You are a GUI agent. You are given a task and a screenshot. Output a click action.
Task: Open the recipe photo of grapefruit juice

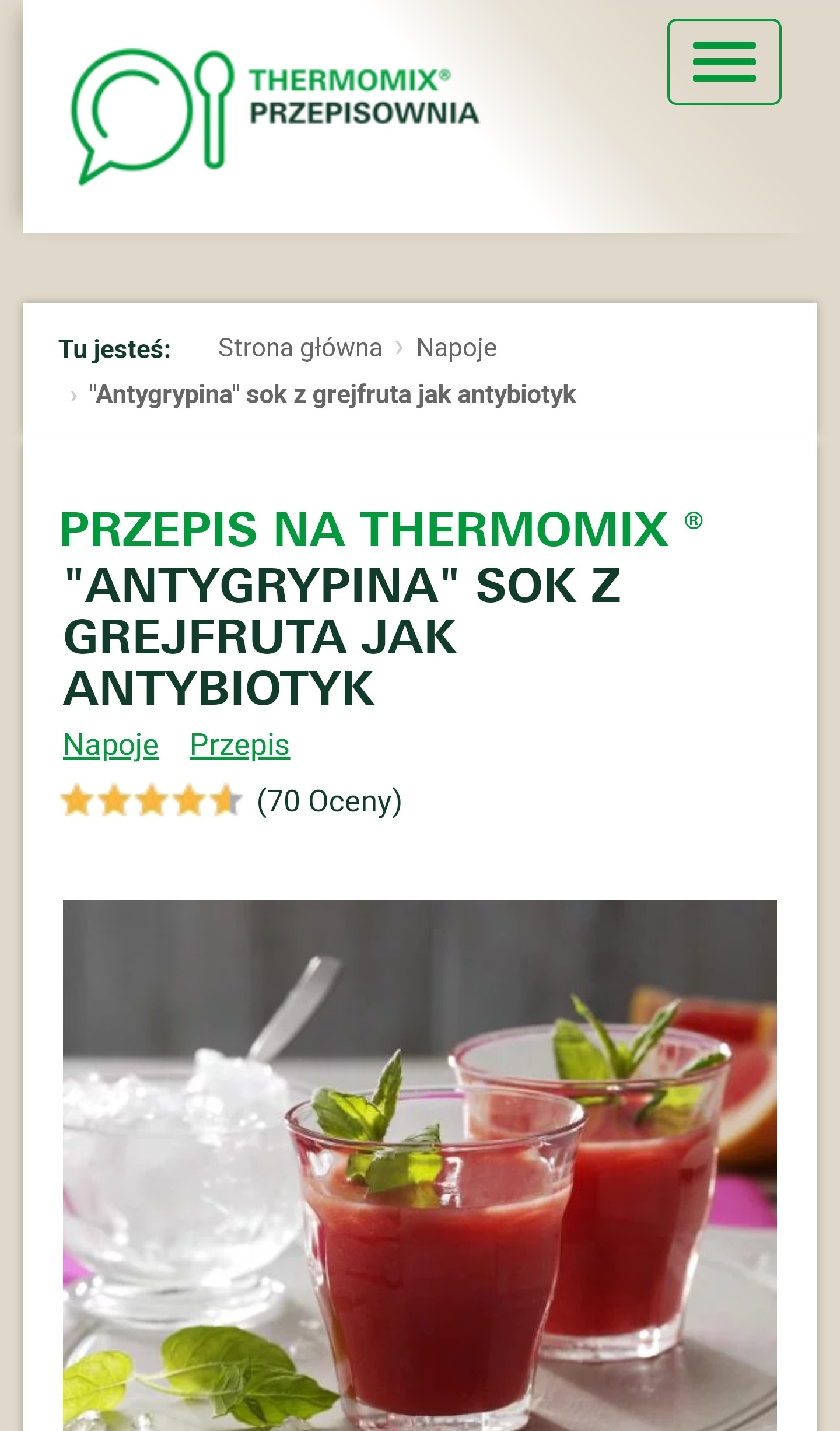point(420,1167)
